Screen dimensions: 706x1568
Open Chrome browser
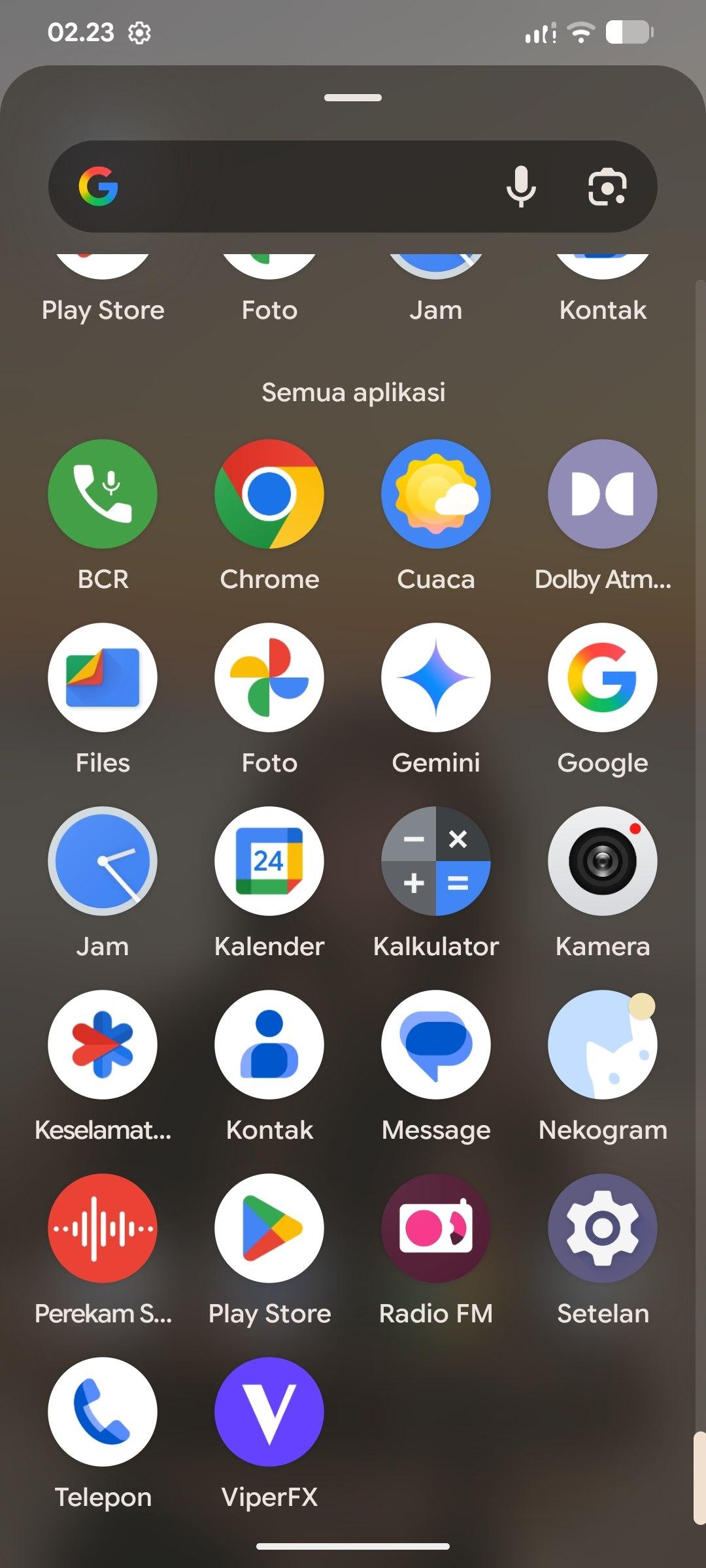pyautogui.click(x=269, y=494)
